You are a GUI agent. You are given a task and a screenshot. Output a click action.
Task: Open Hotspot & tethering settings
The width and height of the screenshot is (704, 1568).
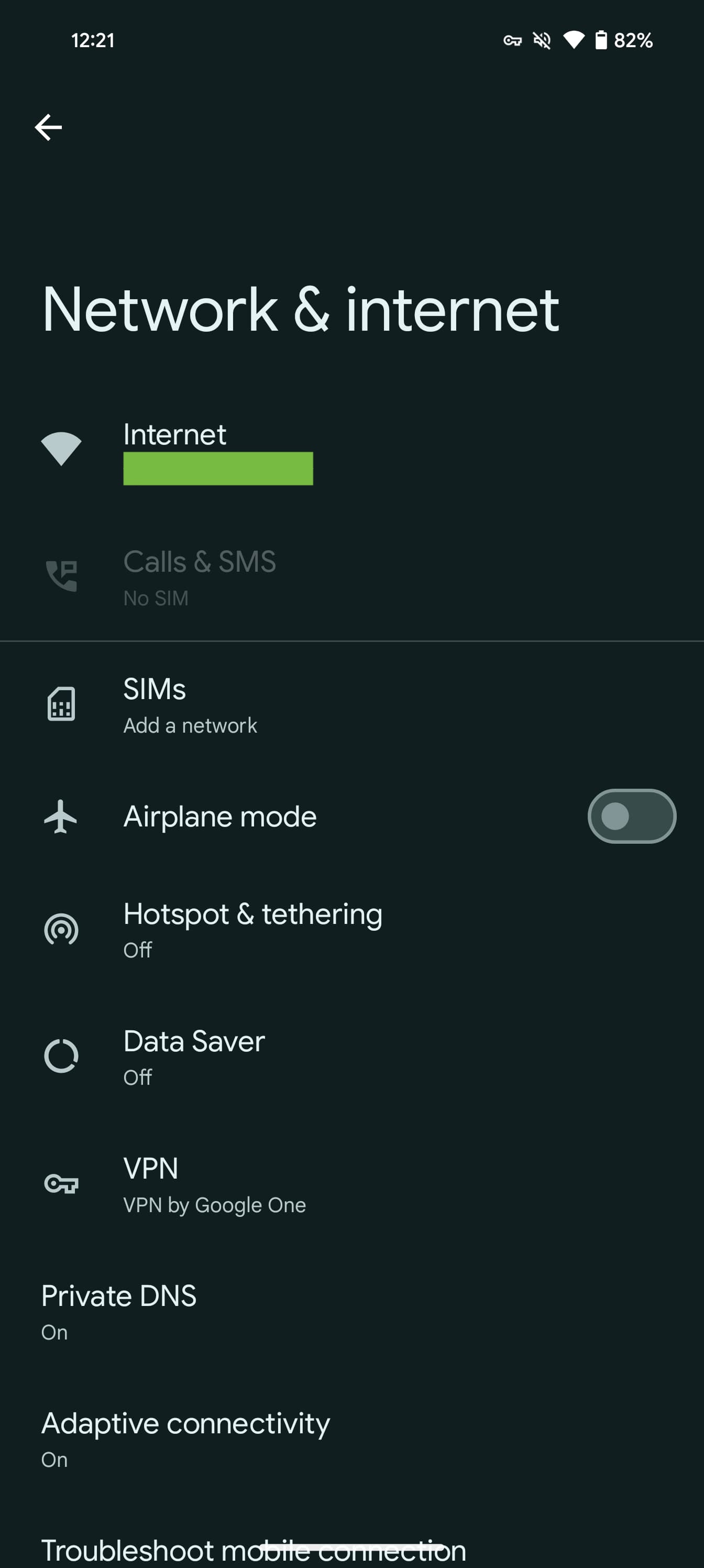coord(252,929)
